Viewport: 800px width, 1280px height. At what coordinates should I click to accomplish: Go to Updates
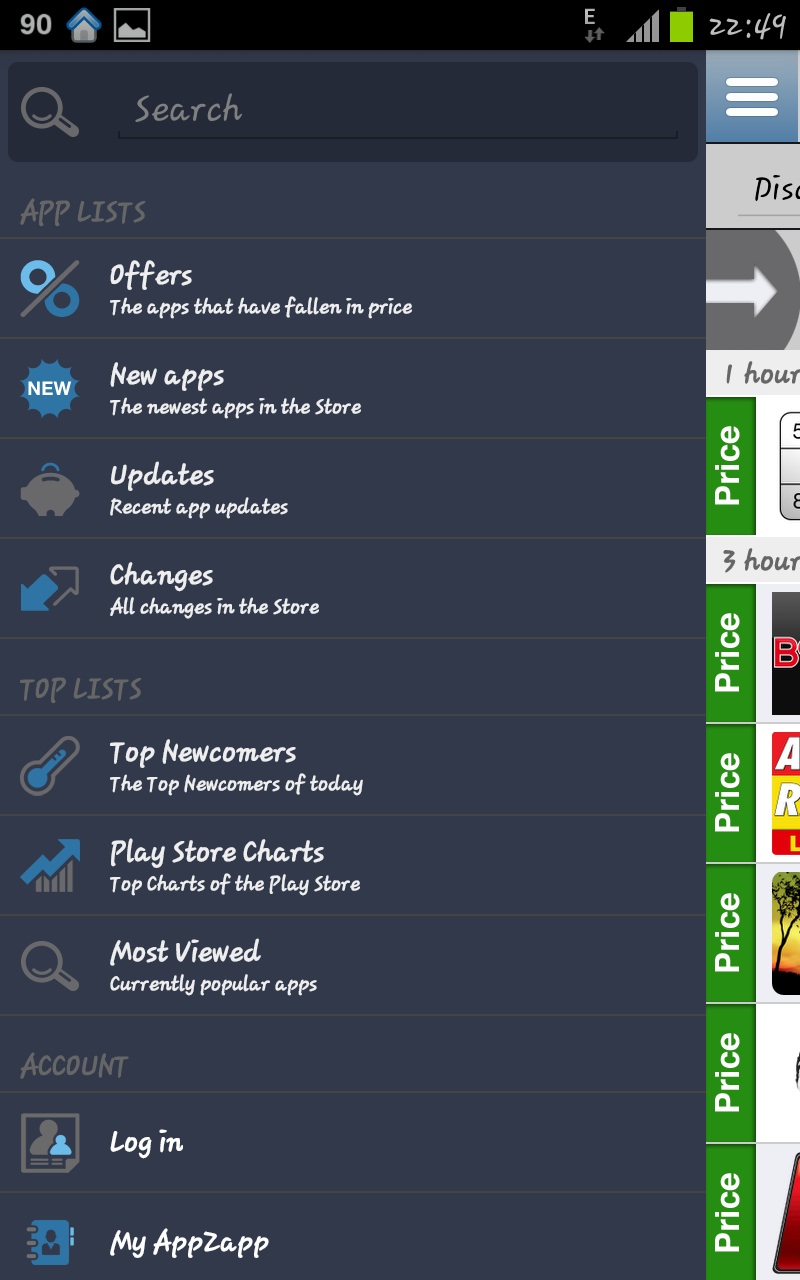(x=350, y=489)
